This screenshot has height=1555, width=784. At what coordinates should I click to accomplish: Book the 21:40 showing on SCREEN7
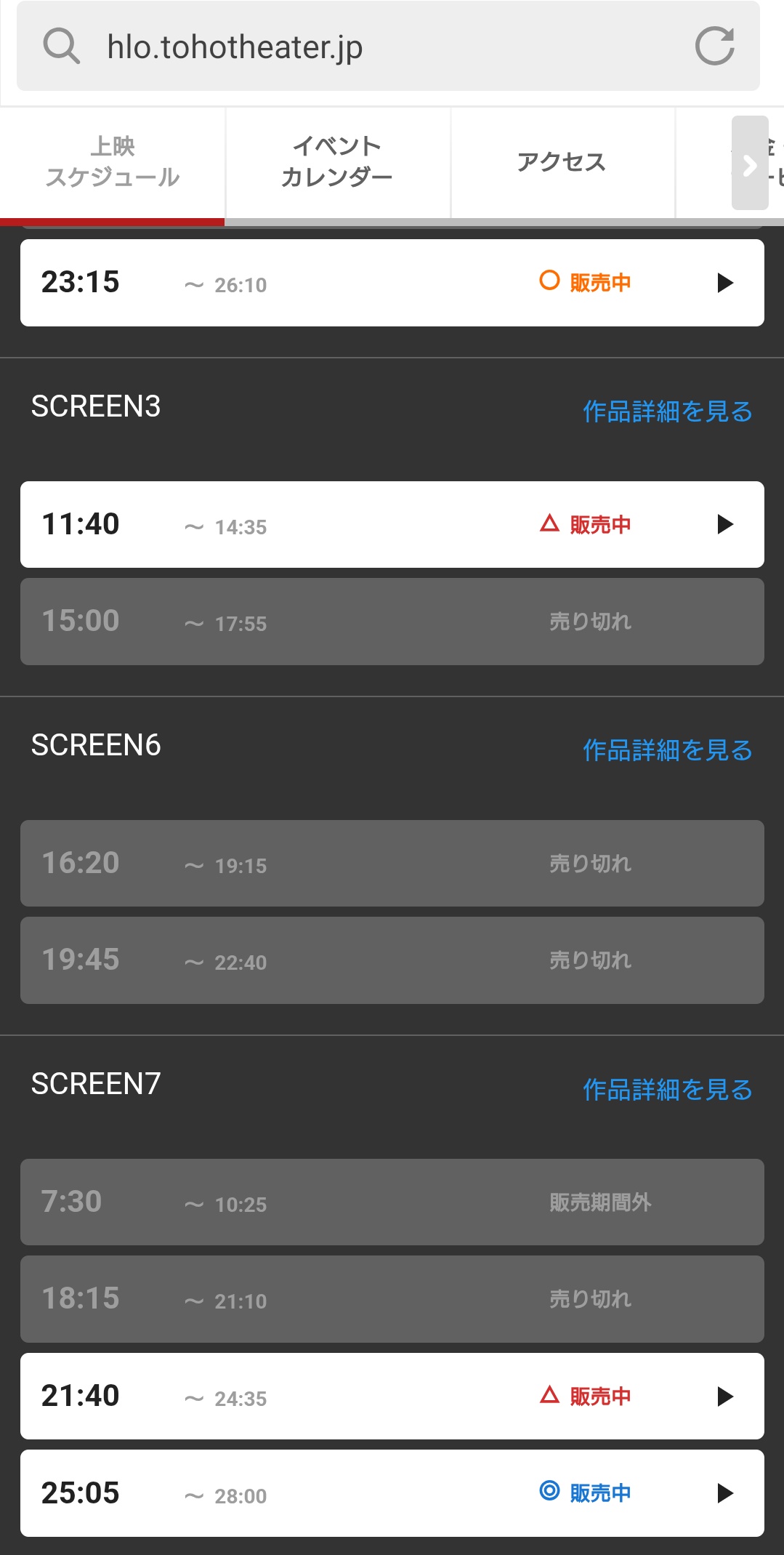[x=392, y=1396]
